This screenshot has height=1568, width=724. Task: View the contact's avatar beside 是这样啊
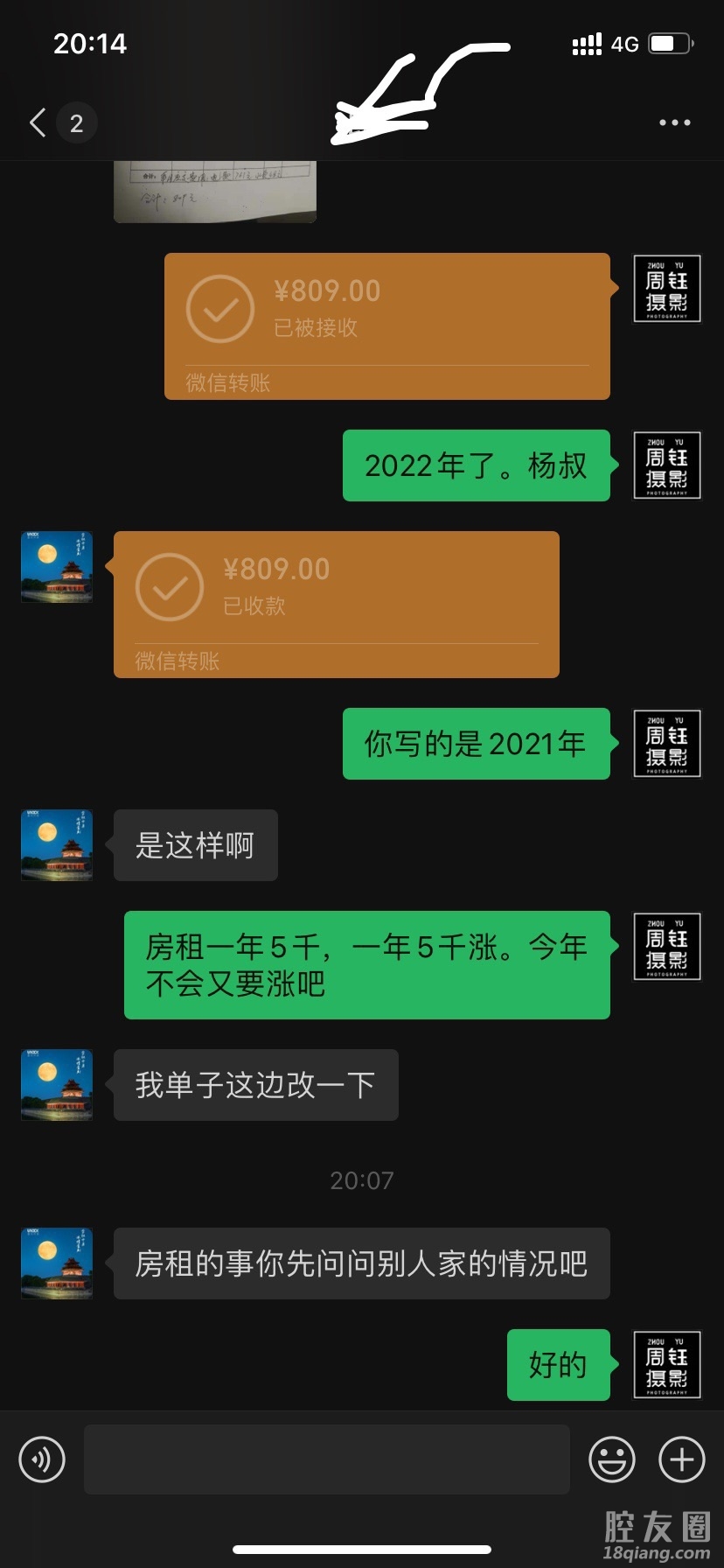[x=57, y=845]
